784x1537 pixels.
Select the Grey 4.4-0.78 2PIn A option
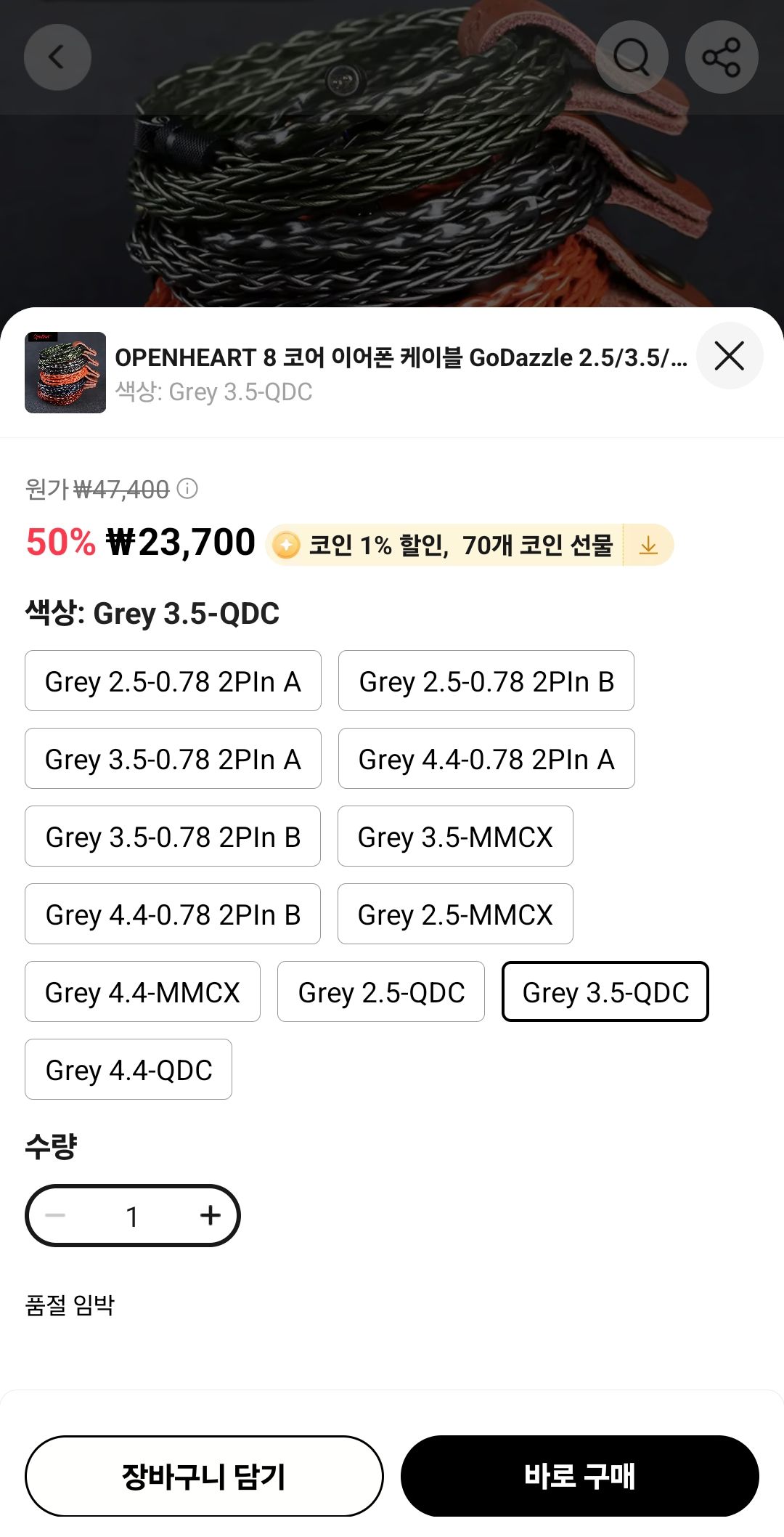point(485,758)
